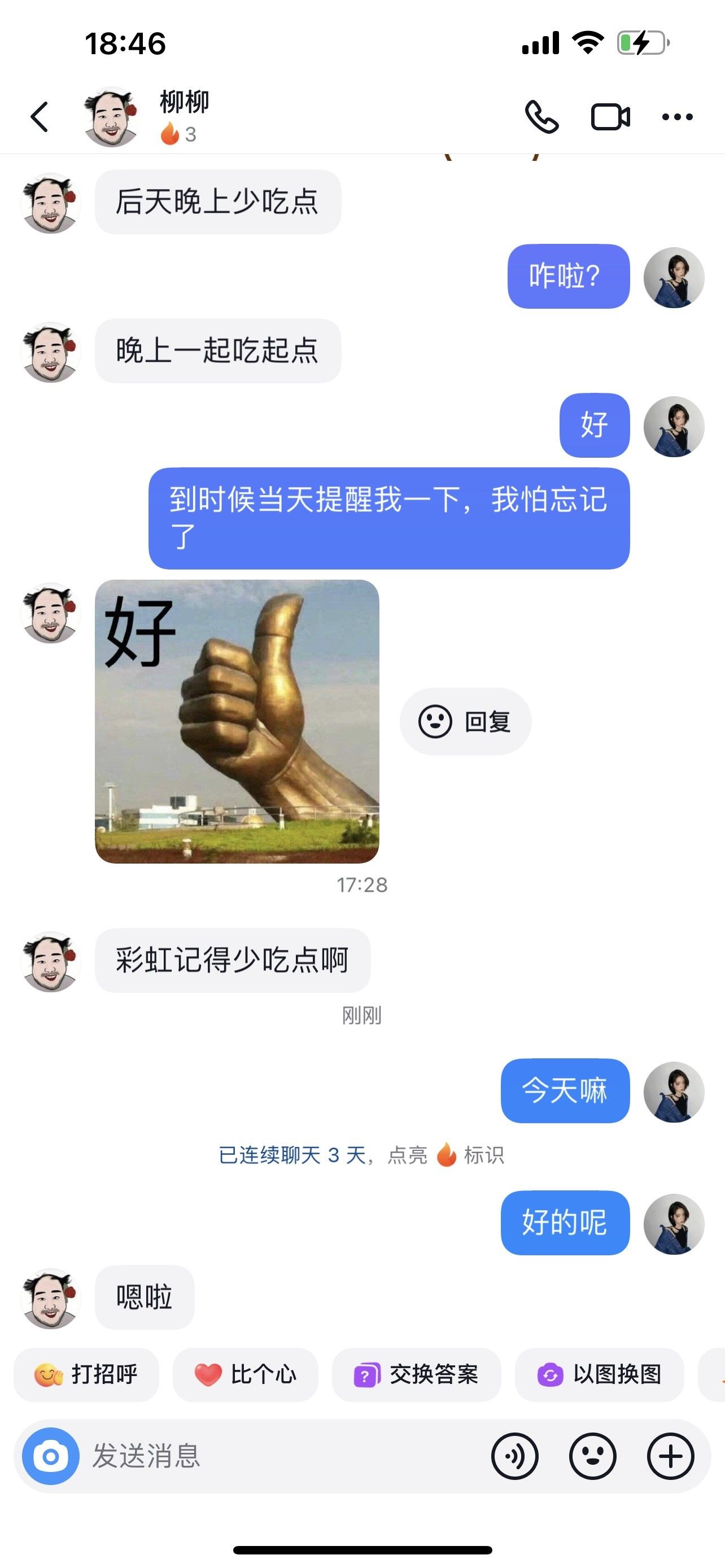The height and width of the screenshot is (1568, 725).
Task: Switch to voice message input
Action: click(514, 1456)
